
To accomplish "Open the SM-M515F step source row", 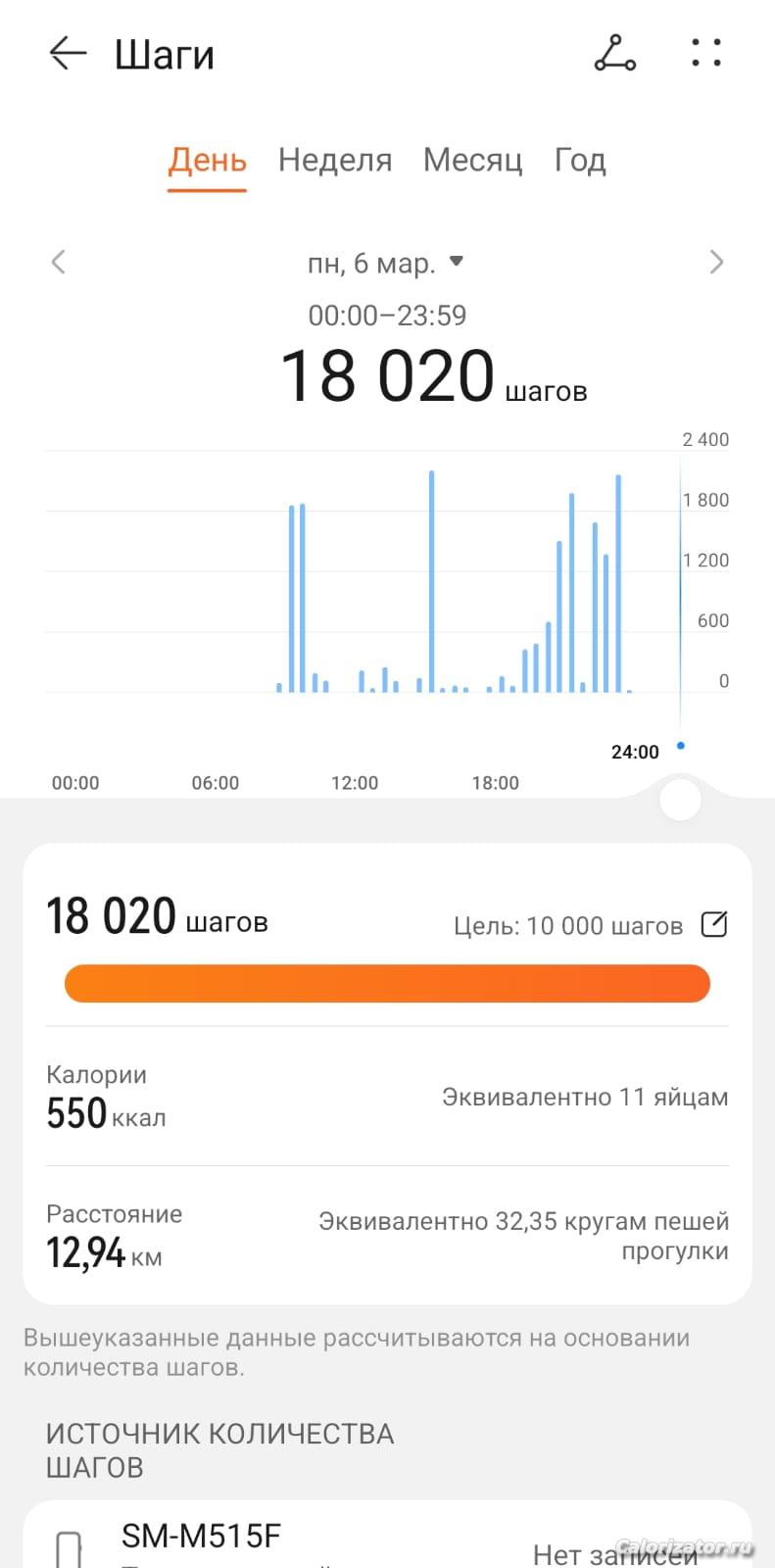I will [x=387, y=1535].
